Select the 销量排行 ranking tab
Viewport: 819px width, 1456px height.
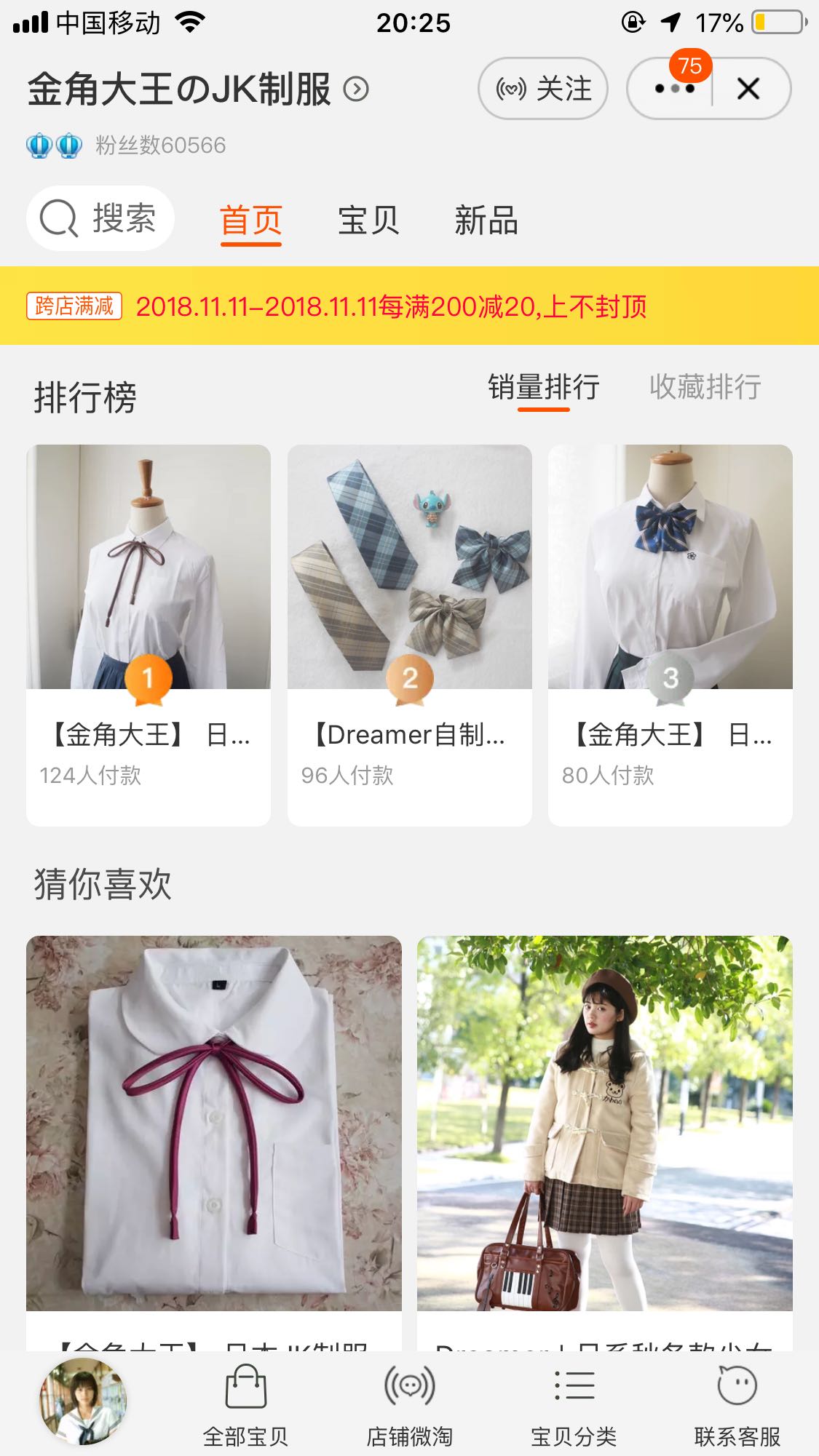pyautogui.click(x=543, y=388)
